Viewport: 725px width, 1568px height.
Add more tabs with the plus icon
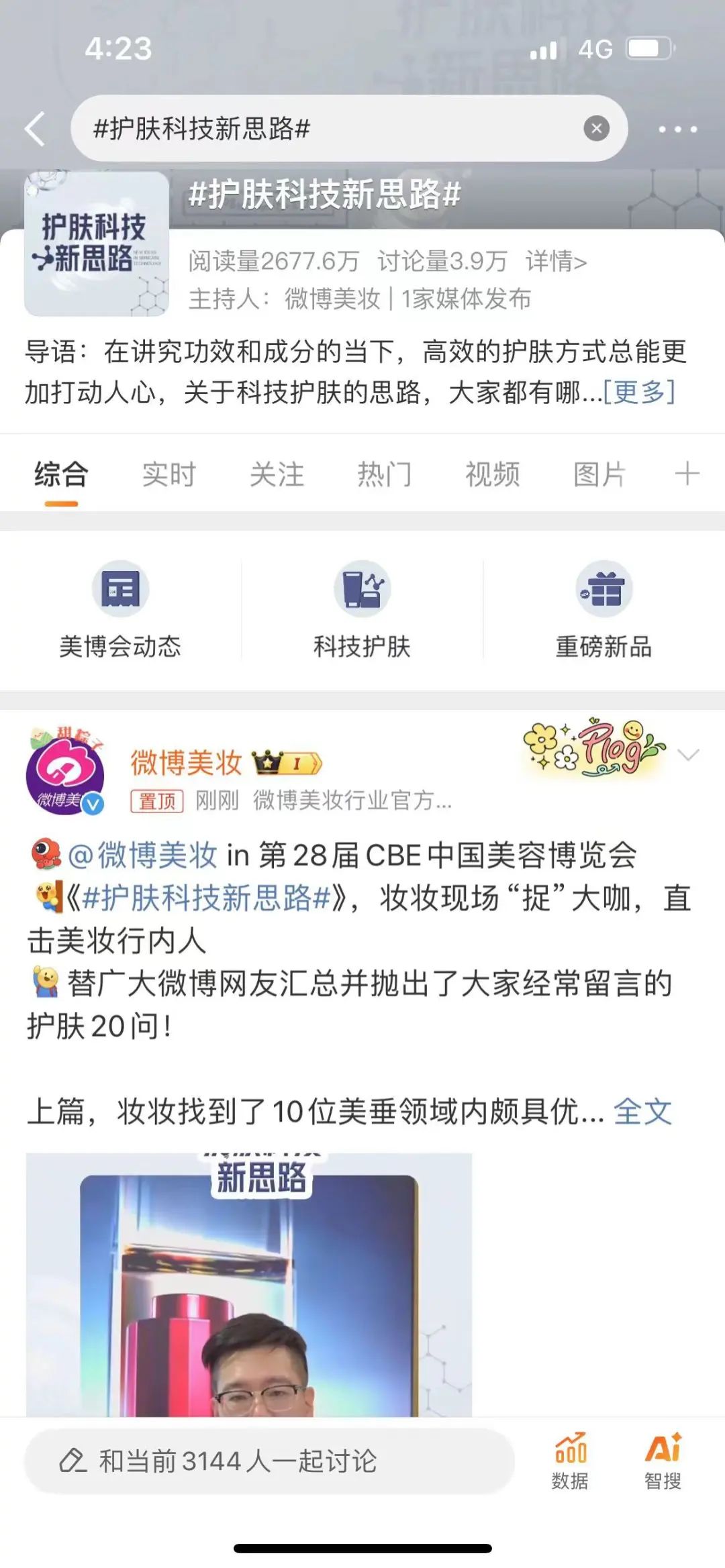(x=687, y=474)
